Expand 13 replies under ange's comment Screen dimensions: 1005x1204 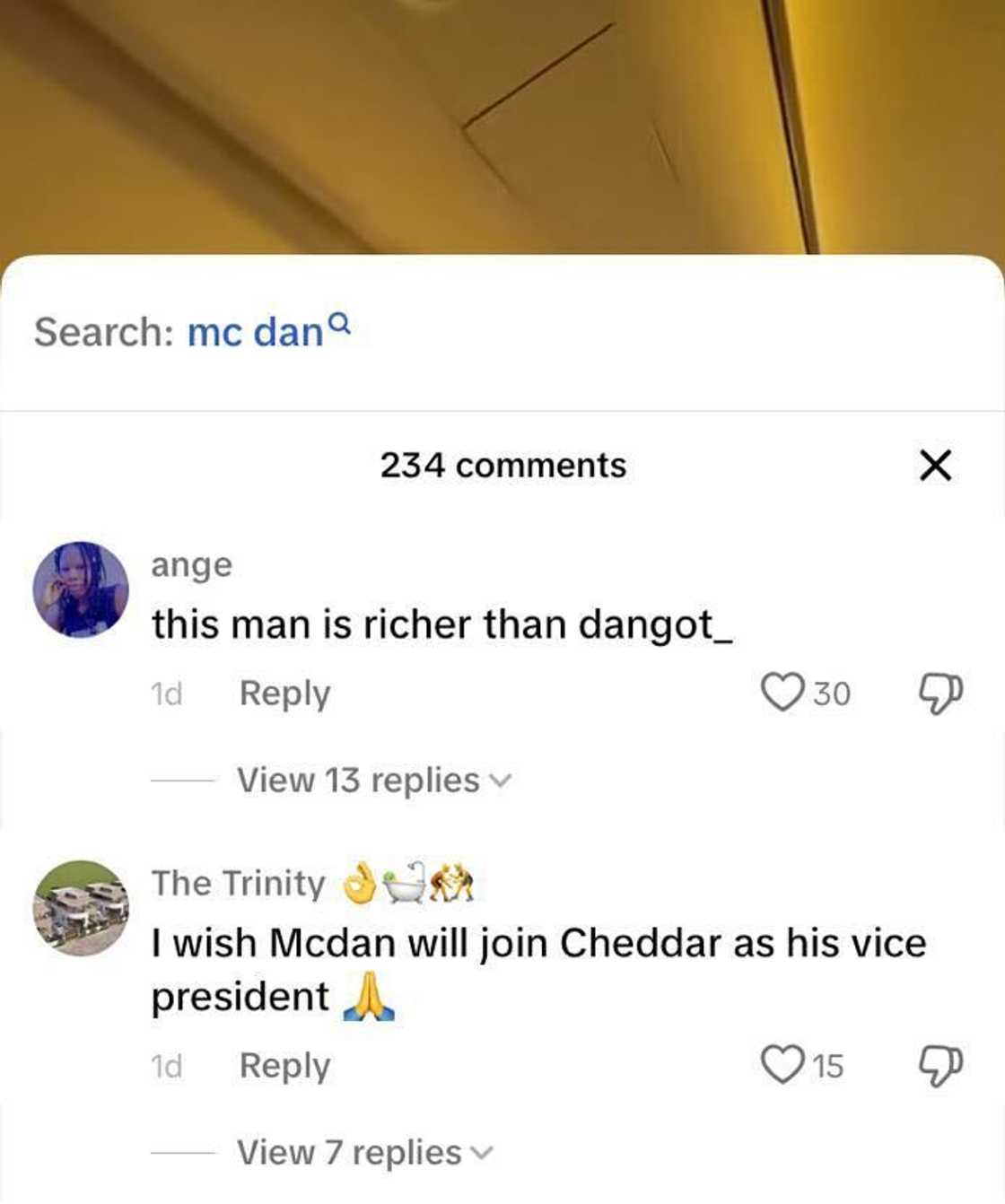click(x=372, y=781)
